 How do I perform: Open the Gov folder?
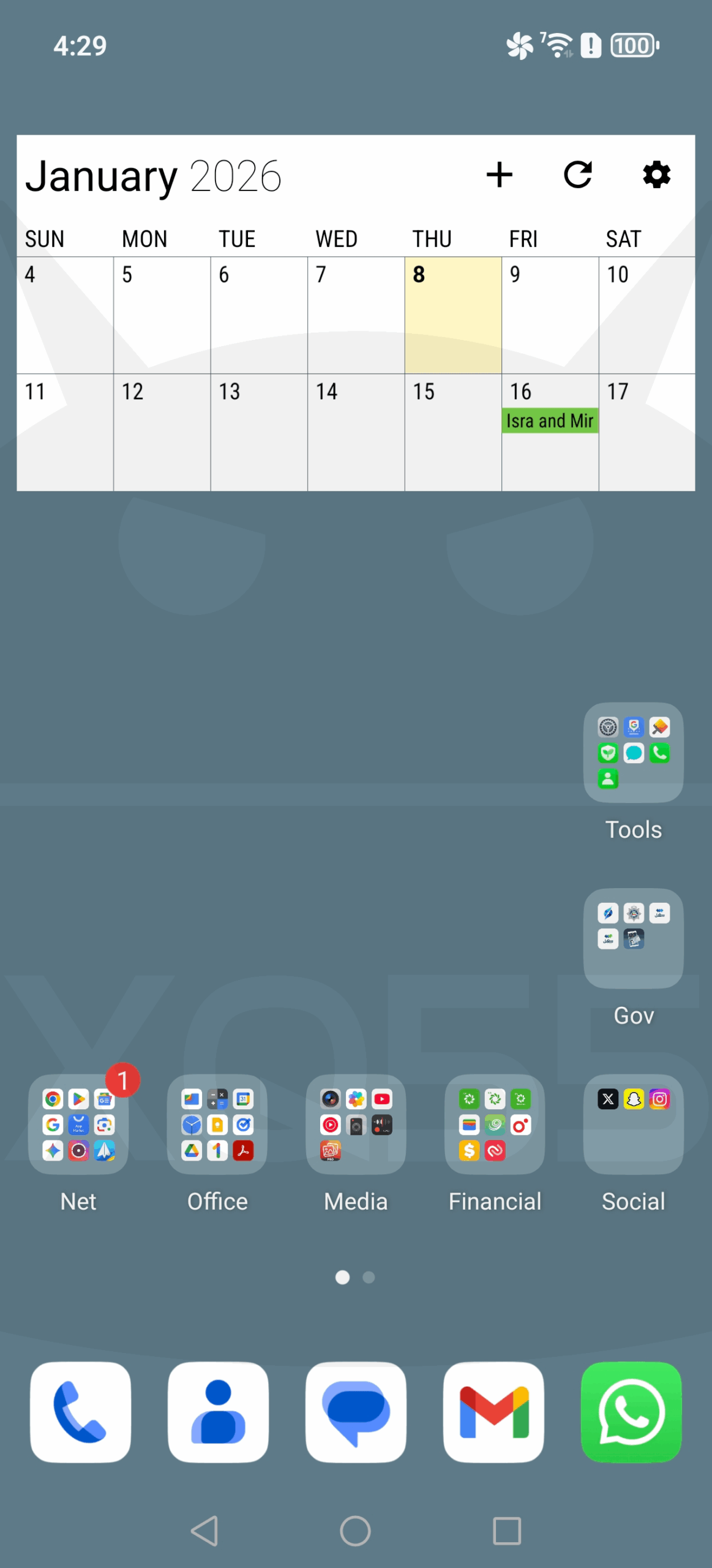[633, 938]
